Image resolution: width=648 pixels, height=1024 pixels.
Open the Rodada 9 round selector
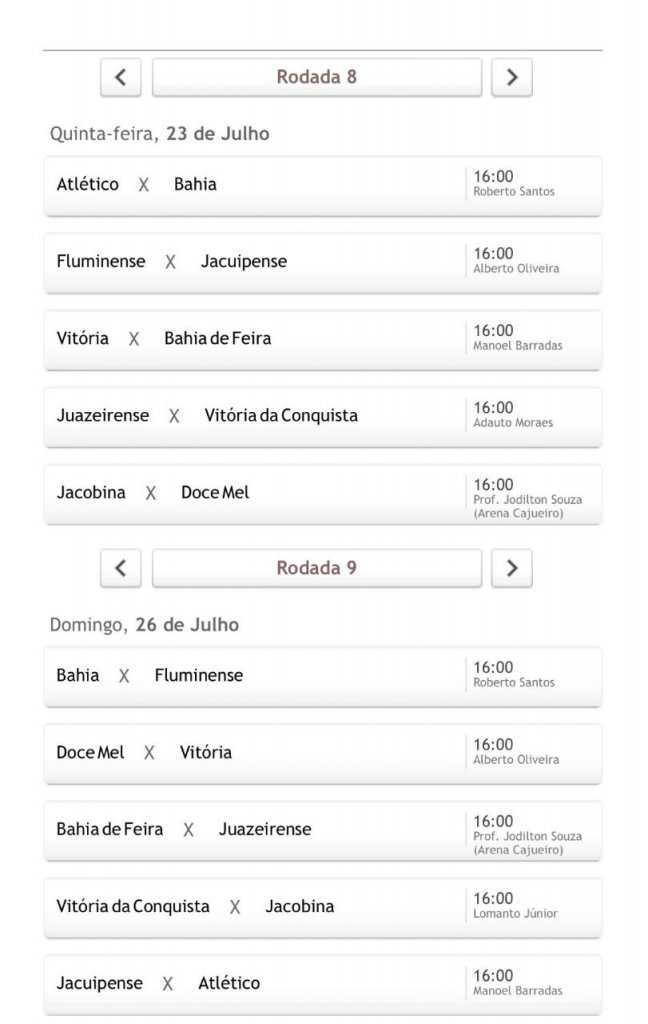tap(316, 568)
